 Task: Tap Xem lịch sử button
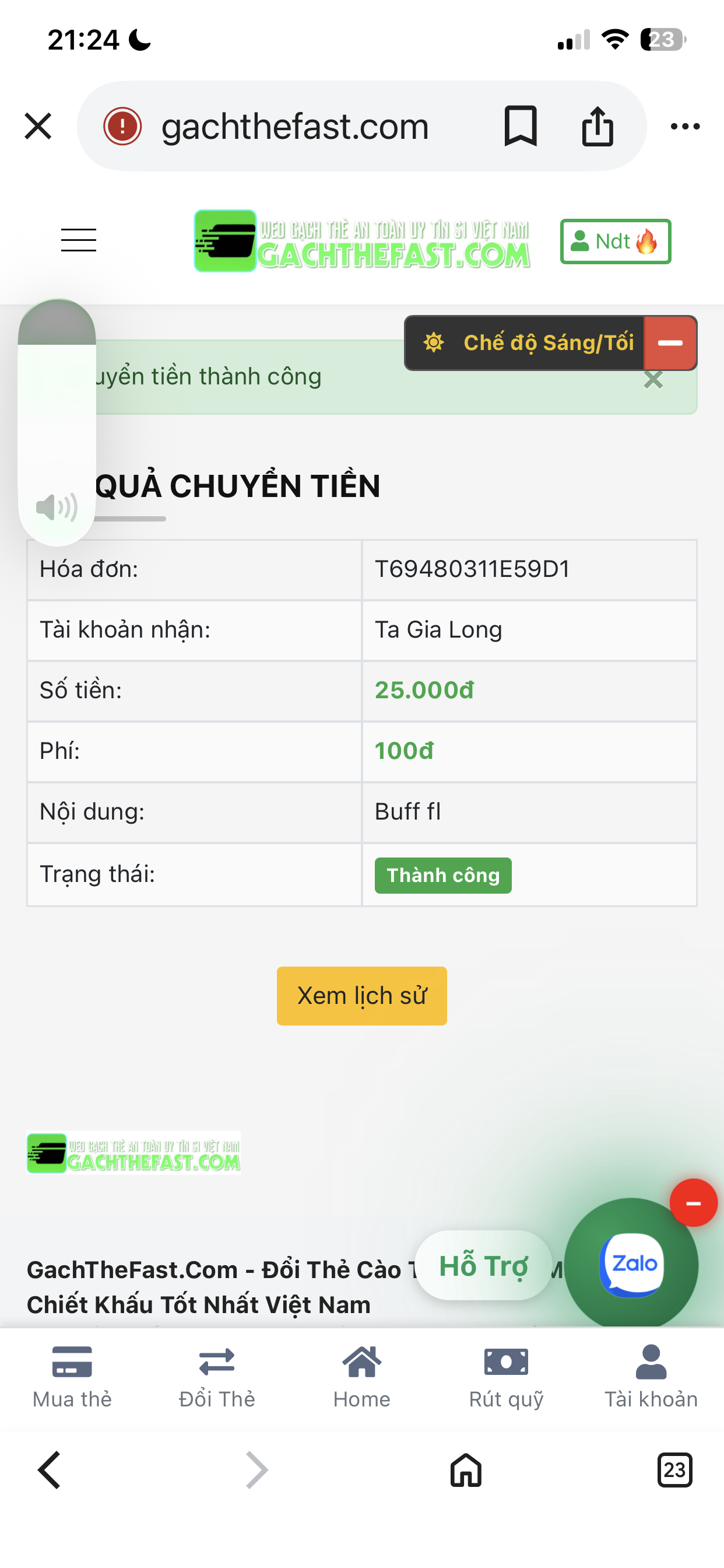click(361, 996)
